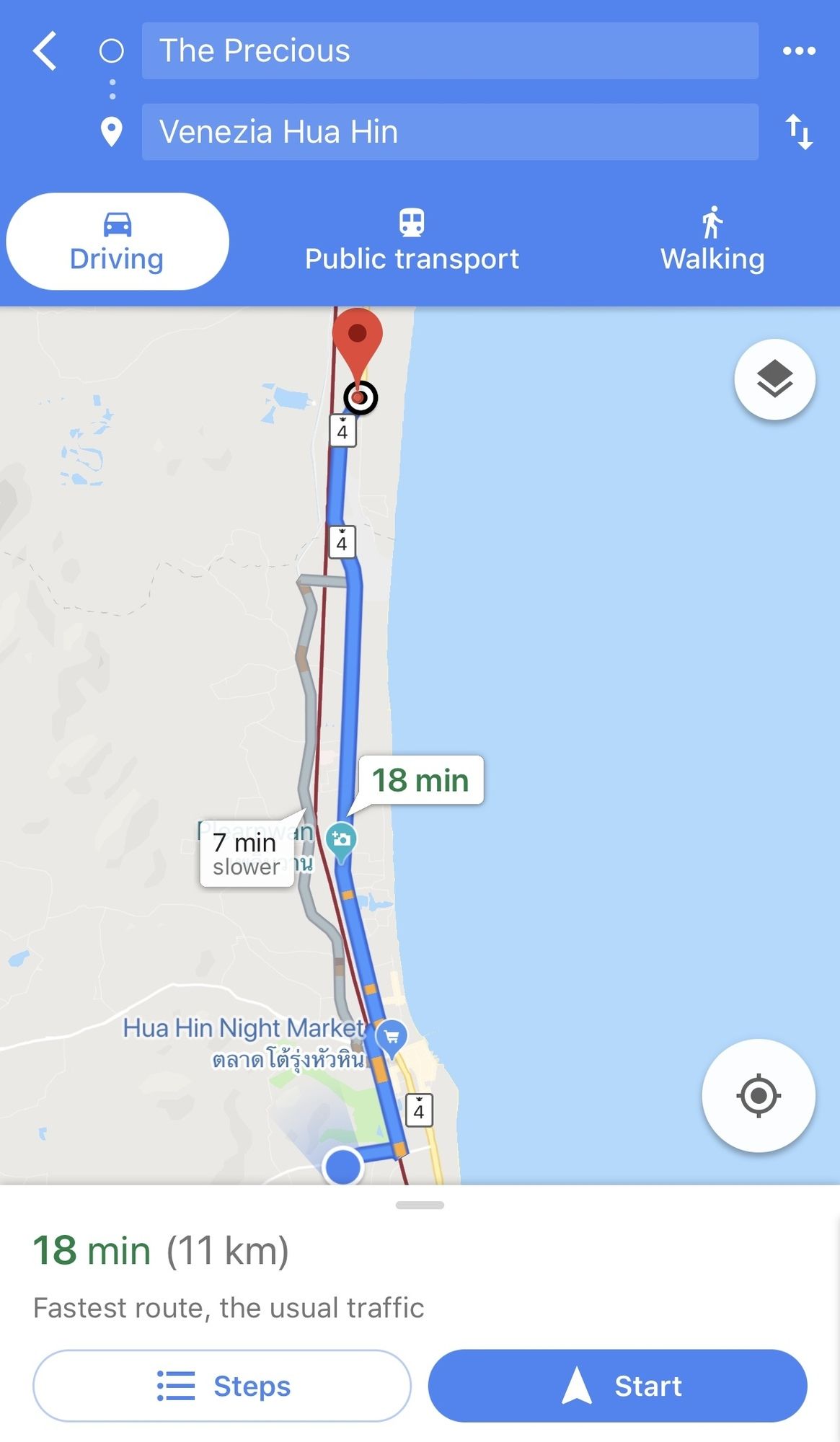Tap the 18 min route label
Viewport: 840px width, 1442px height.
pyautogui.click(x=420, y=780)
